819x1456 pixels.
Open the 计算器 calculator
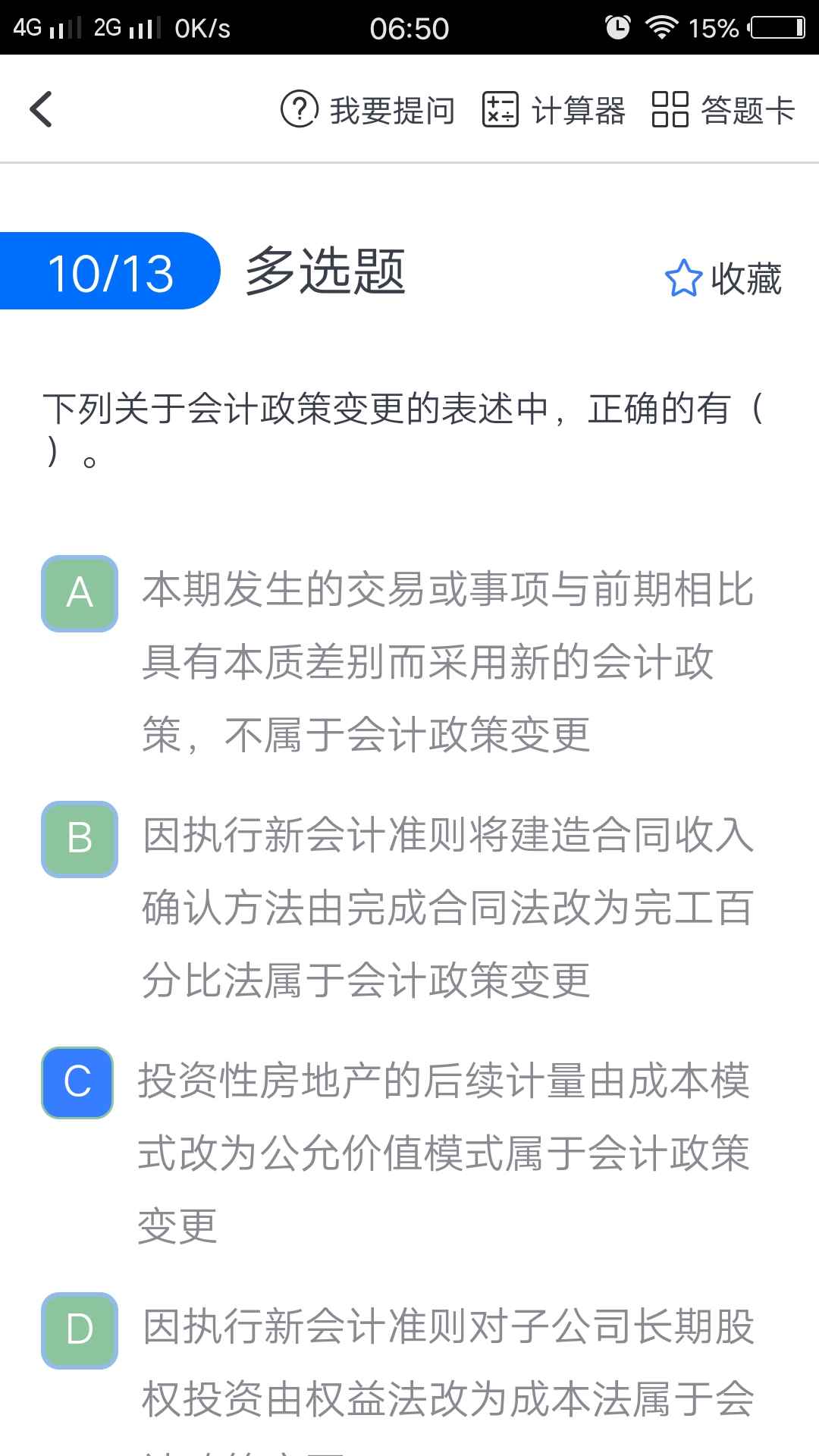pos(554,110)
